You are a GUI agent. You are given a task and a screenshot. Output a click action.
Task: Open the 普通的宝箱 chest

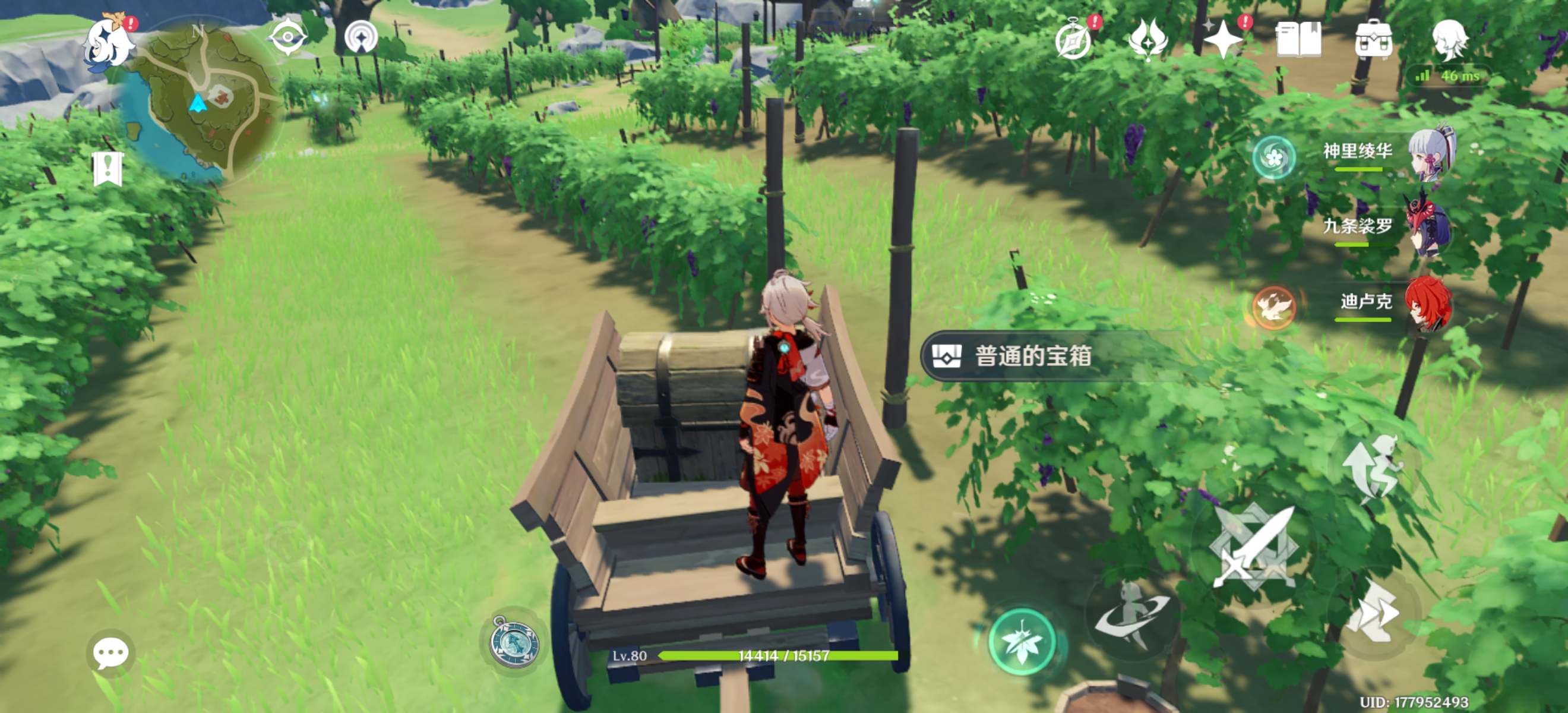tap(1032, 356)
